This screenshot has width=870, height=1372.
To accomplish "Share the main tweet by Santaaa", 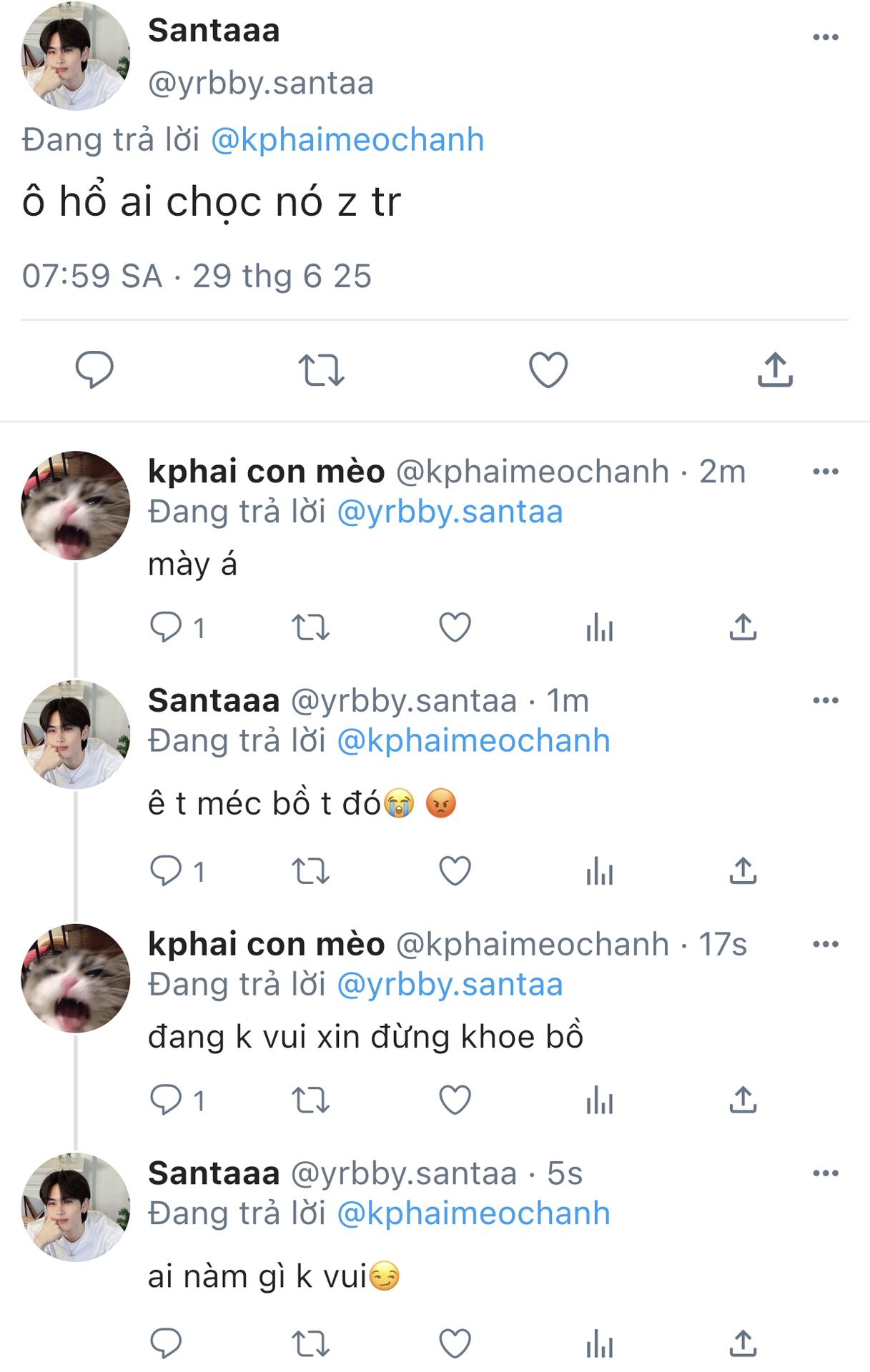I will [775, 369].
